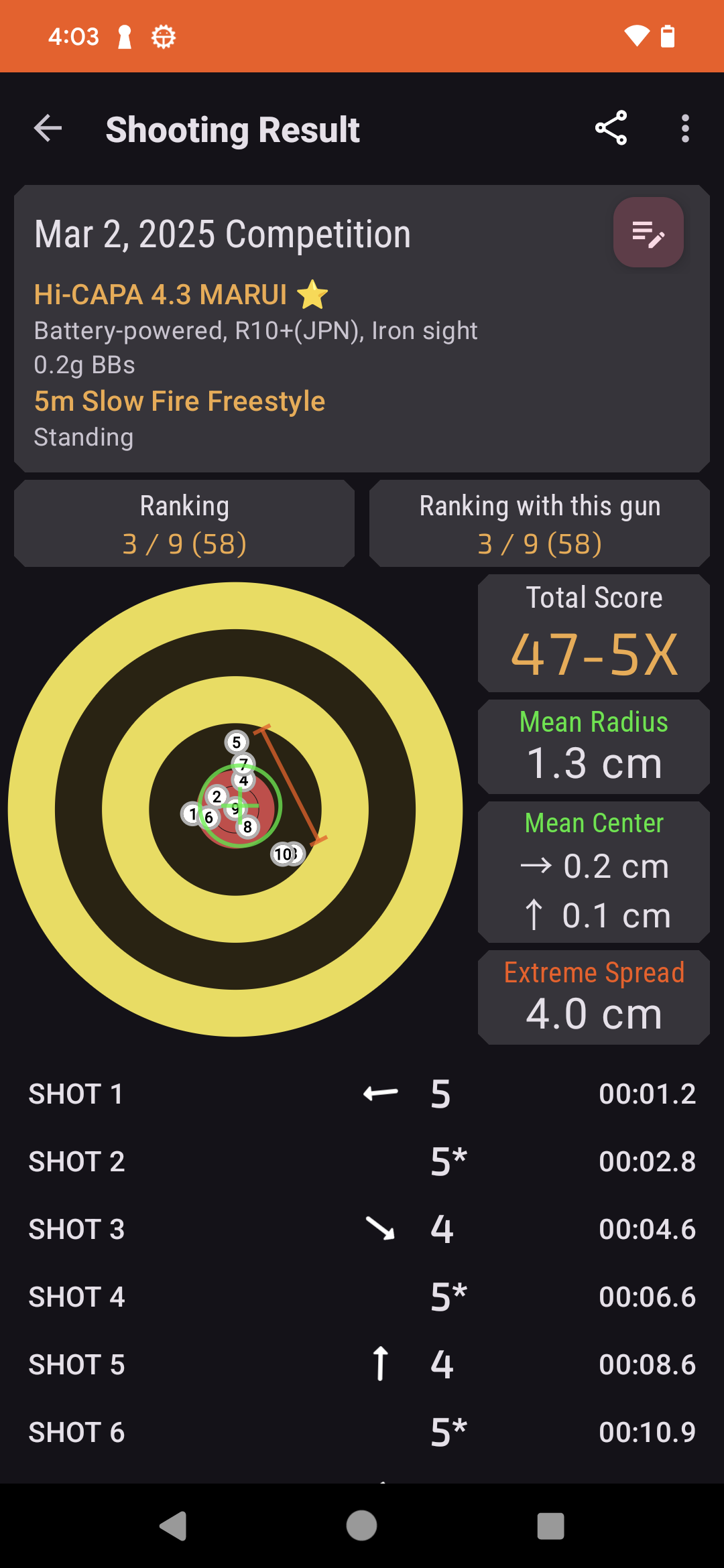Edit notes for this session
Screen dimensions: 724x1568
(648, 232)
